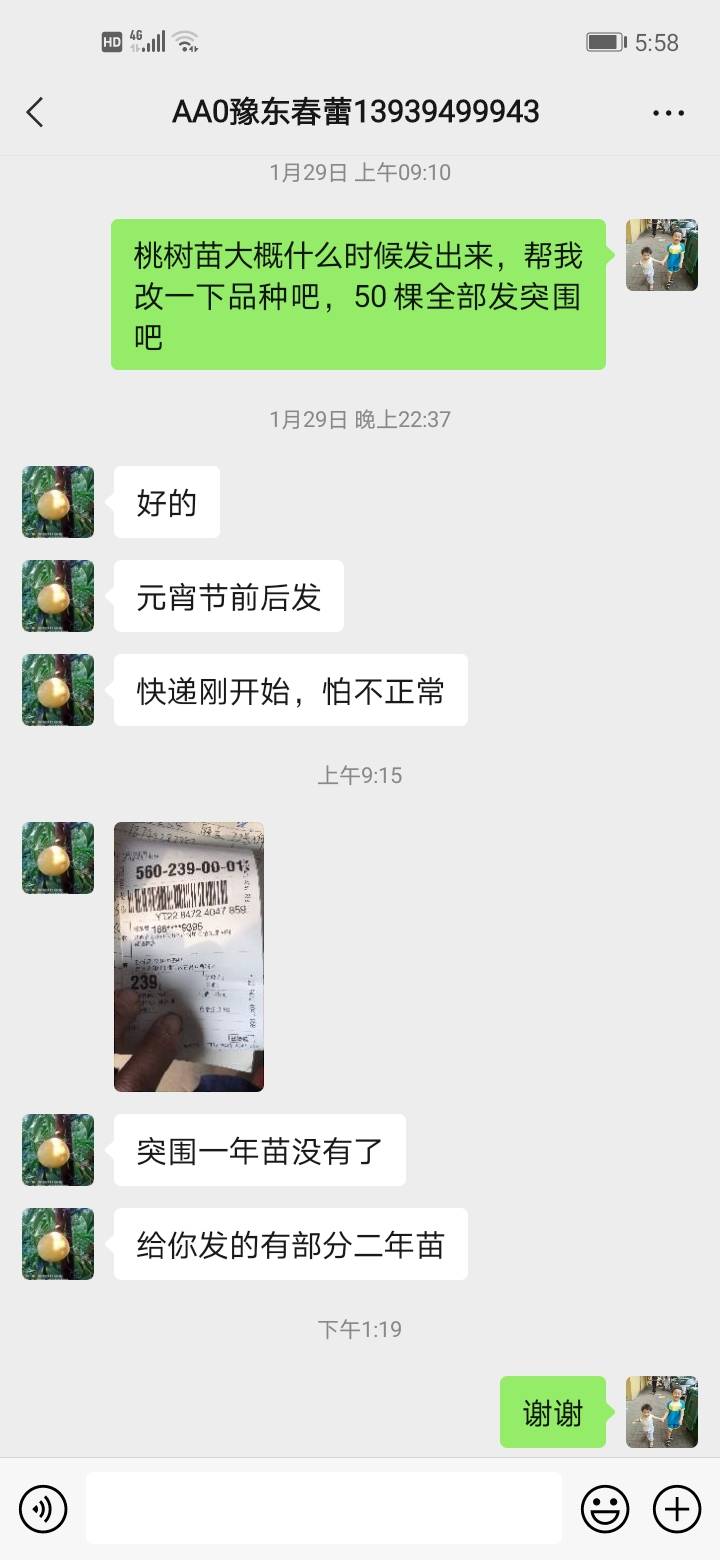Viewport: 720px width, 1560px height.
Task: Switch to voice message input
Action: coord(43,1508)
